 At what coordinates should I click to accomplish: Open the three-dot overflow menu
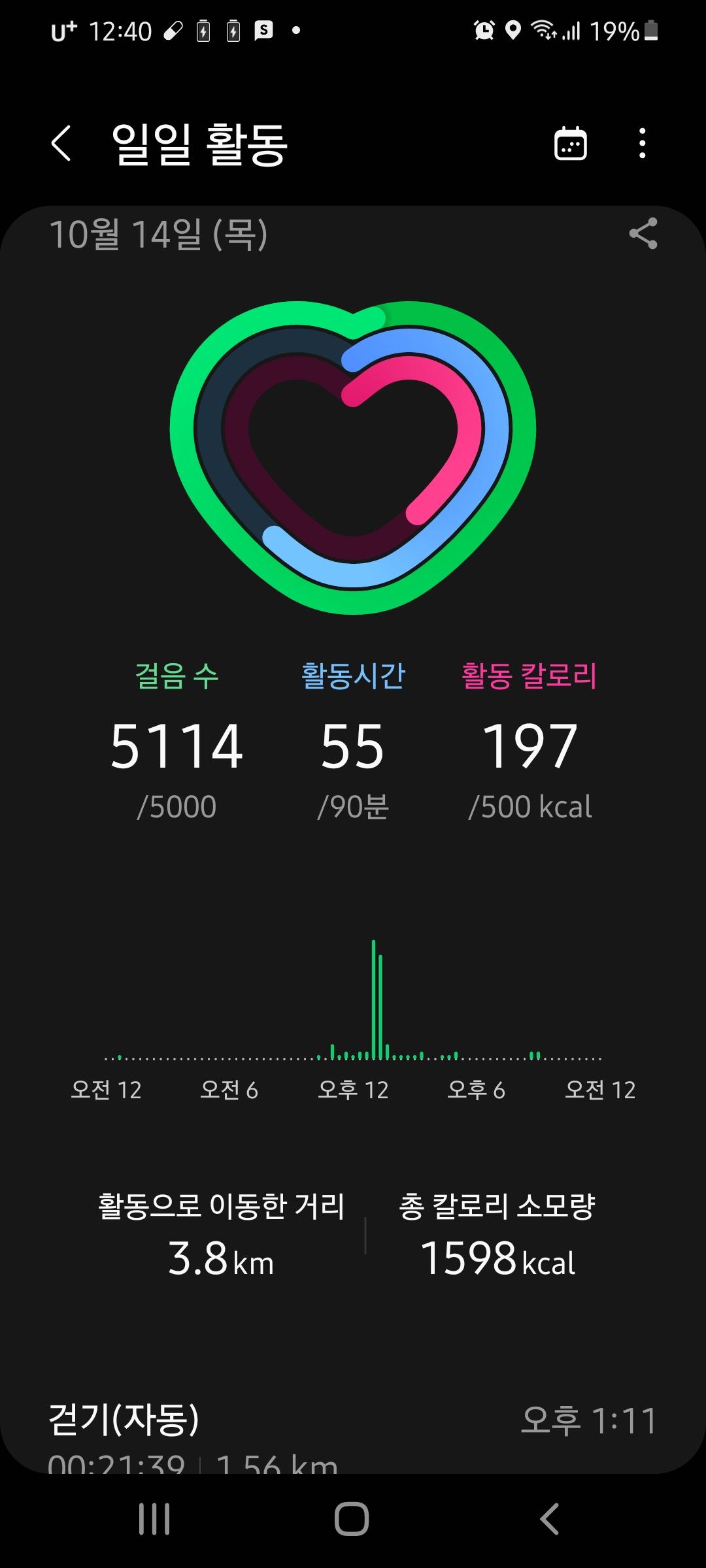[x=643, y=143]
